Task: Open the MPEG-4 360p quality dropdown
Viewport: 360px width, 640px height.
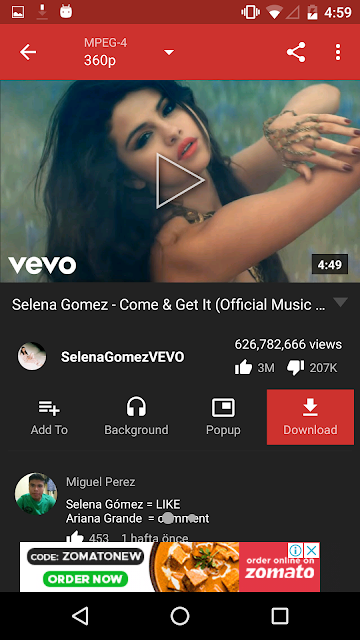Action: [129, 52]
